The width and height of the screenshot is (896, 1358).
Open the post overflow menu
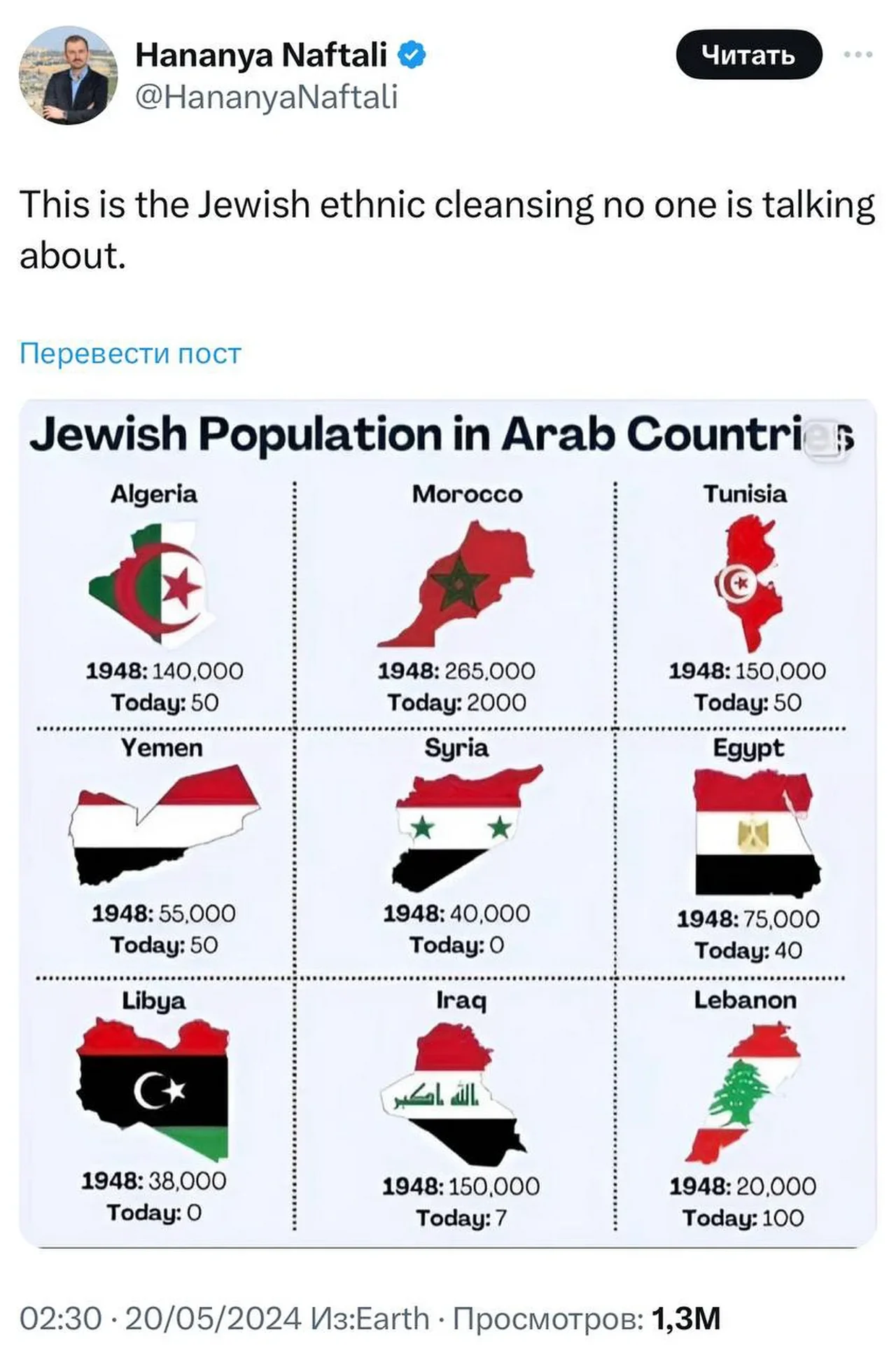point(858,55)
